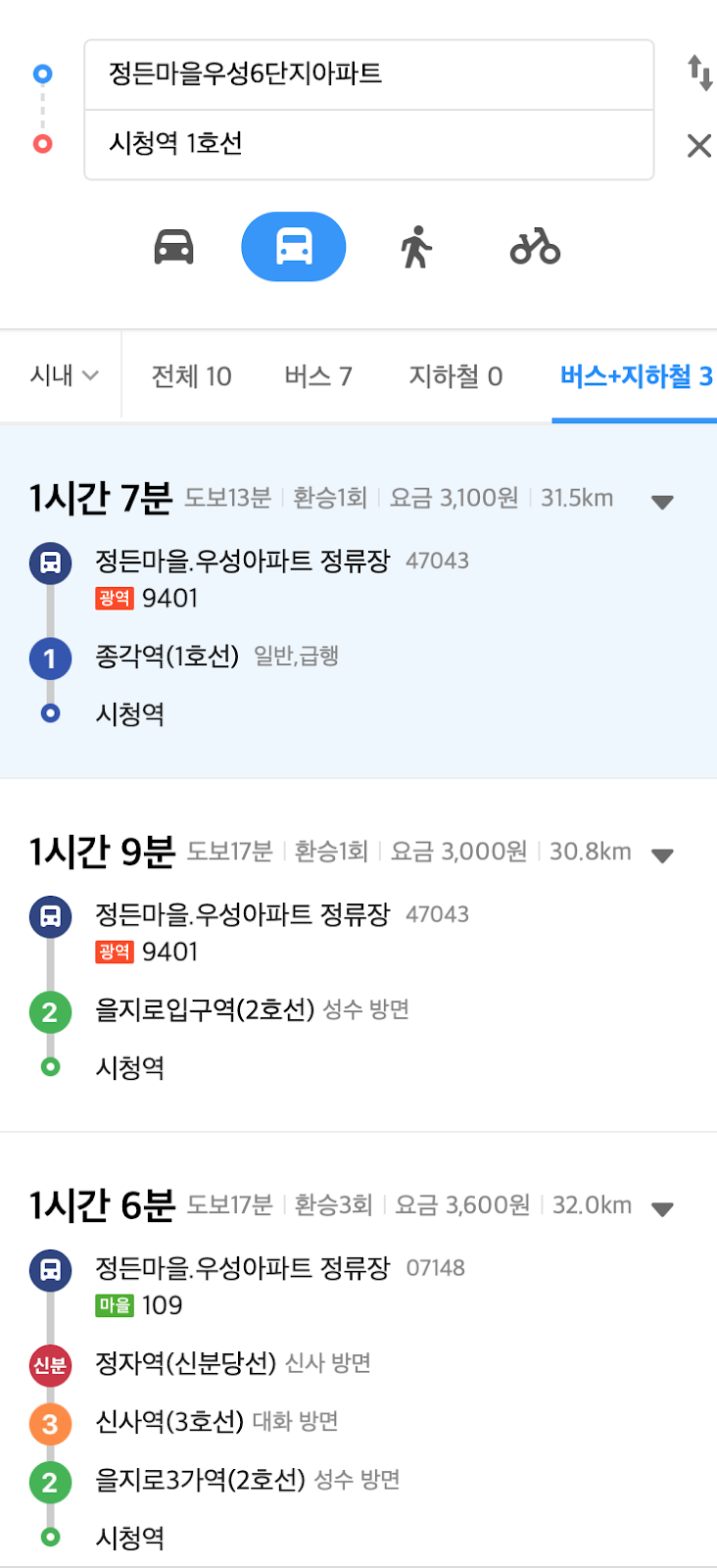Open the 1시간 9분 route via 을지로입구역
This screenshot has height=1568, width=717.
point(358,955)
